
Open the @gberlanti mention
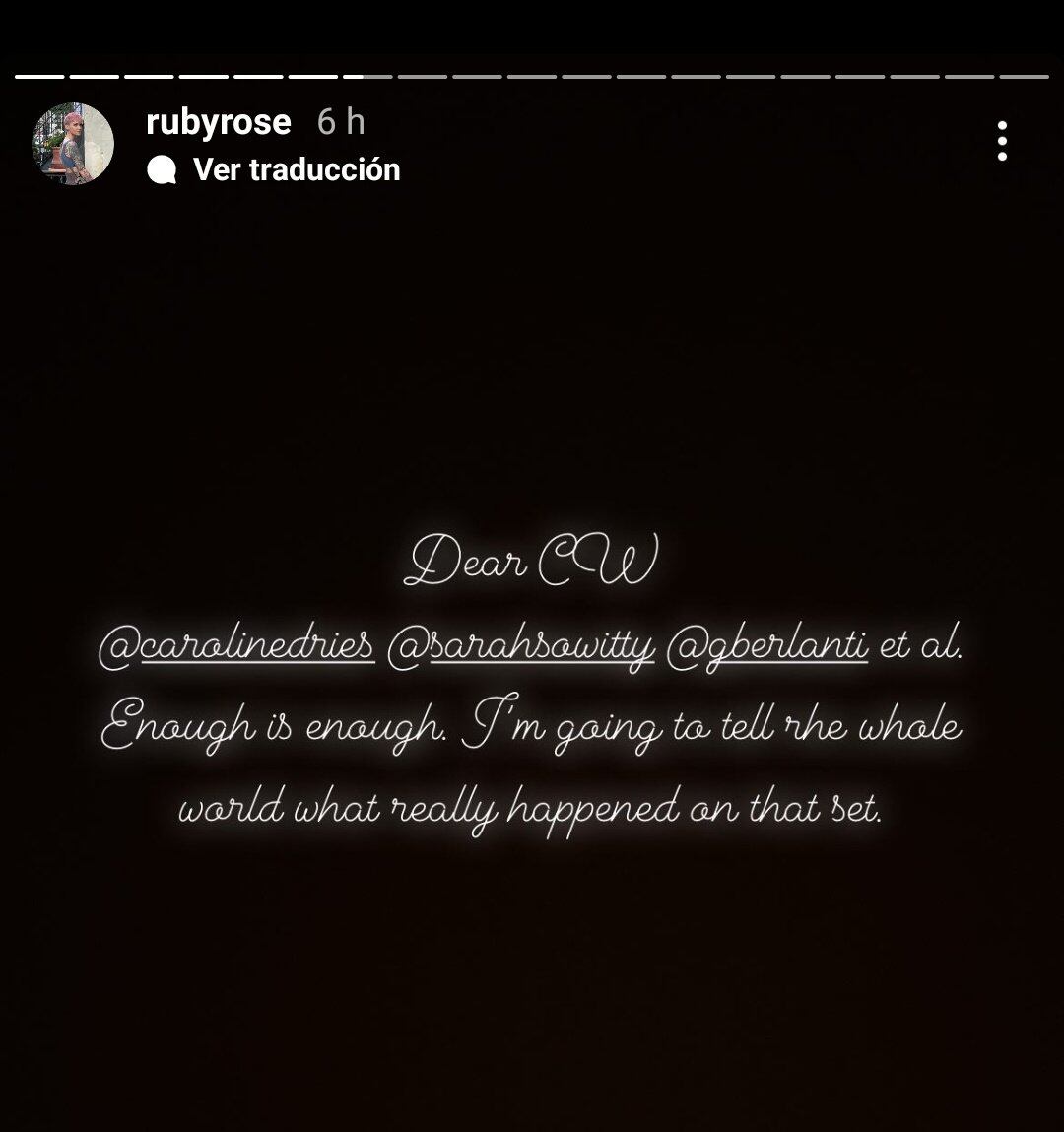(768, 650)
